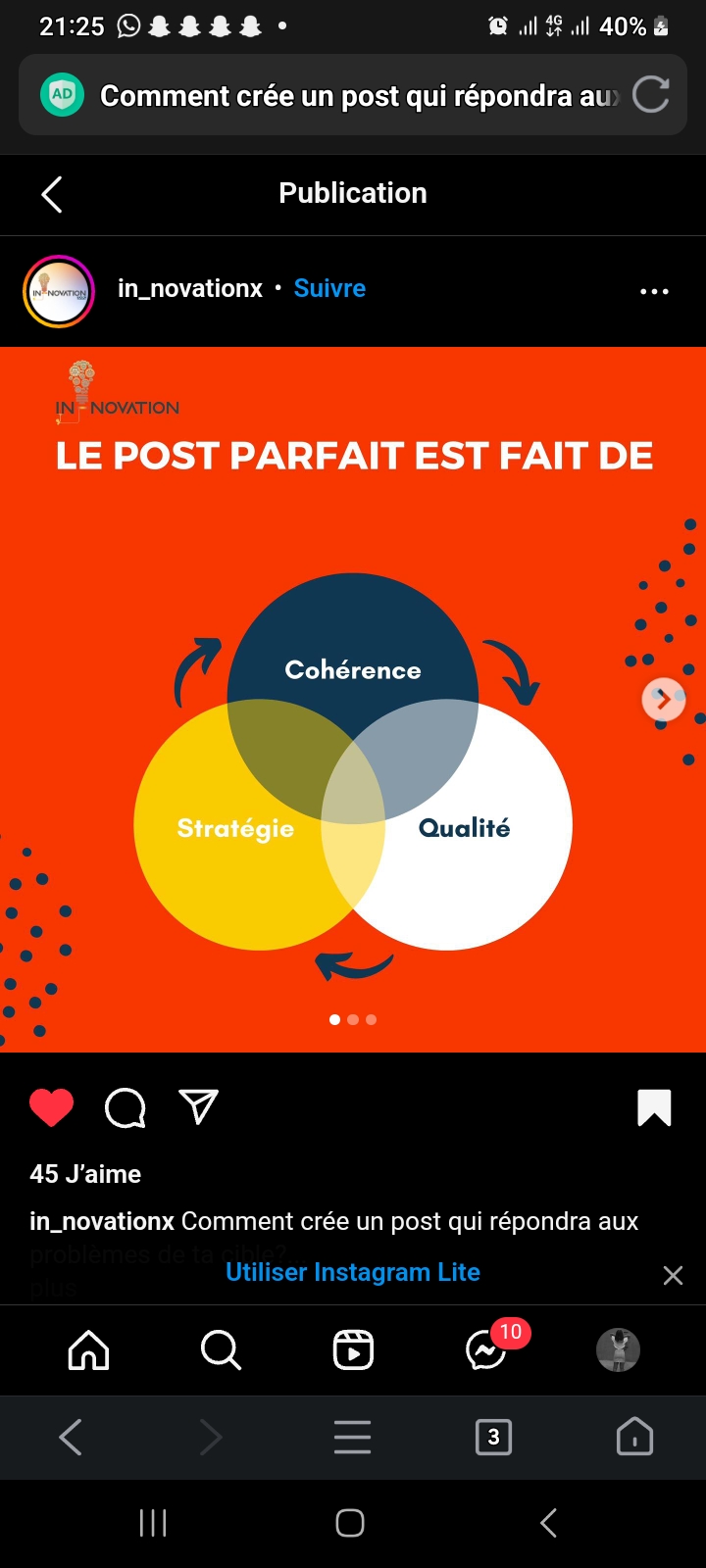Screen dimensions: 706x1568
Task: Open the Instagram search tab
Action: (x=221, y=1349)
